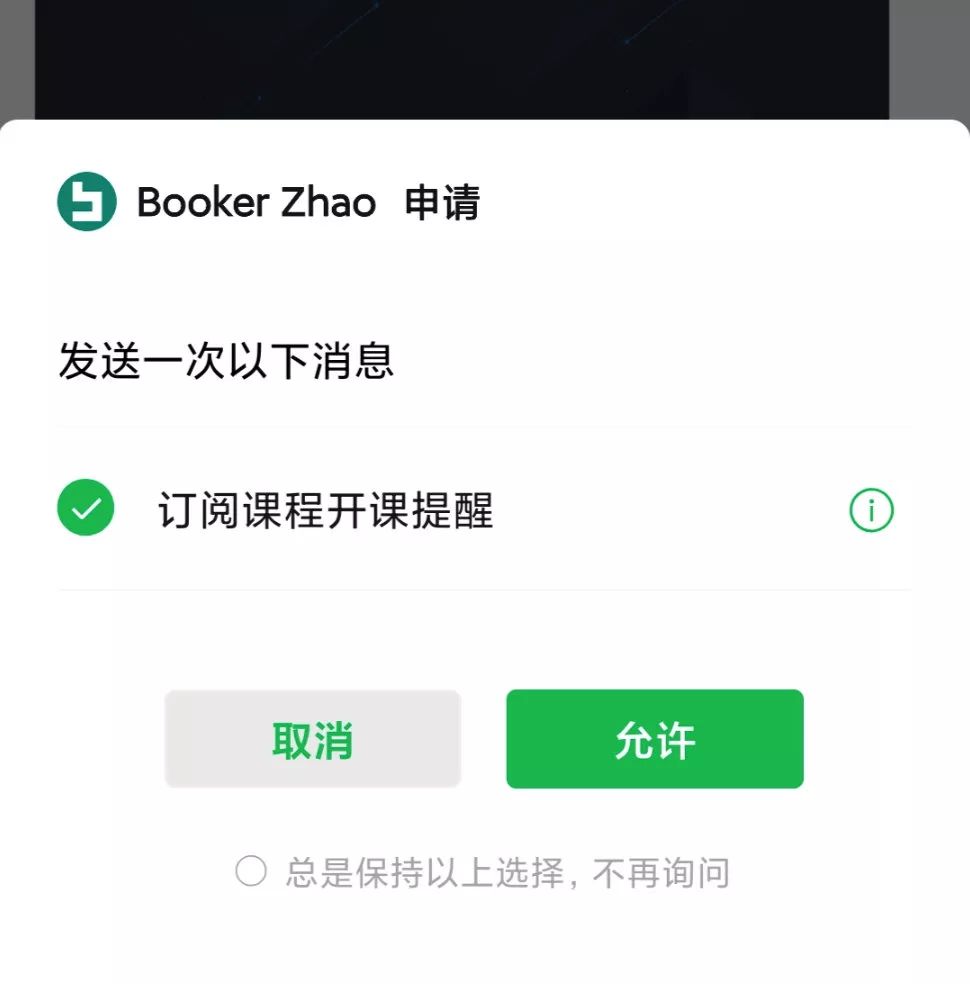Click the 发送一次以下消息 heading
Image resolution: width=970 pixels, height=984 pixels.
pyautogui.click(x=227, y=361)
